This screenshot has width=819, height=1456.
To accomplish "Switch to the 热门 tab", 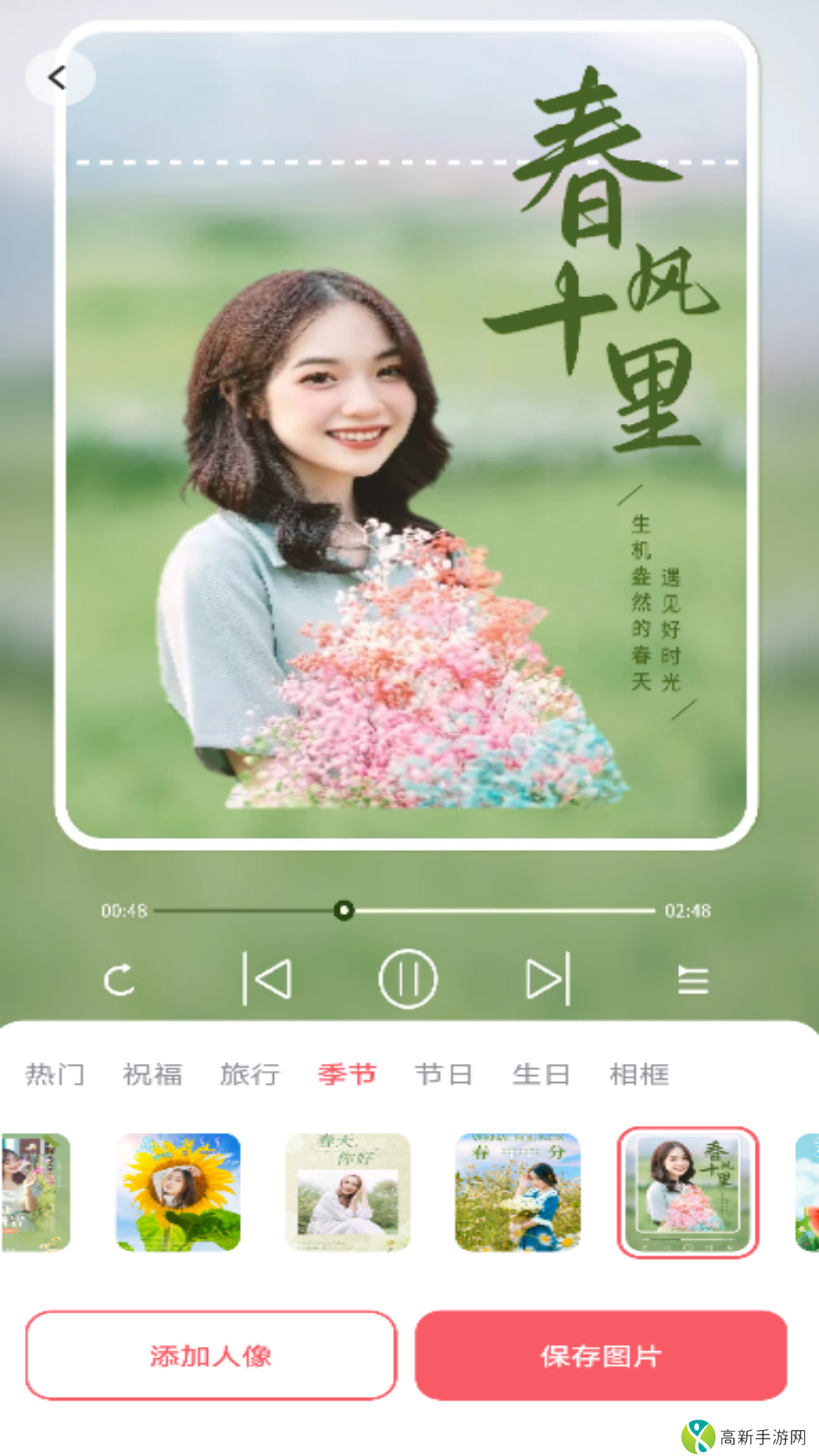I will [55, 1074].
